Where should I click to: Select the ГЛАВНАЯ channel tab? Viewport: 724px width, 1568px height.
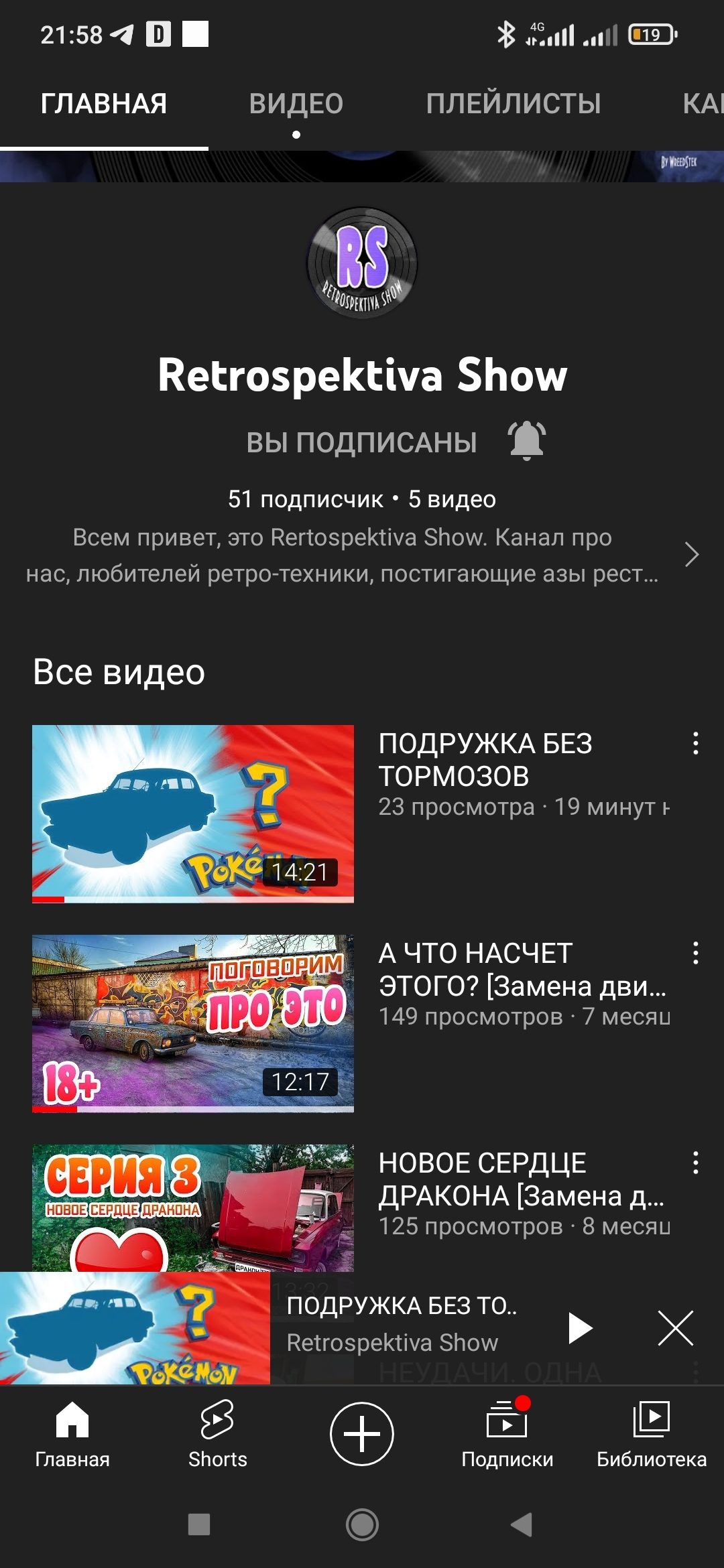(104, 104)
